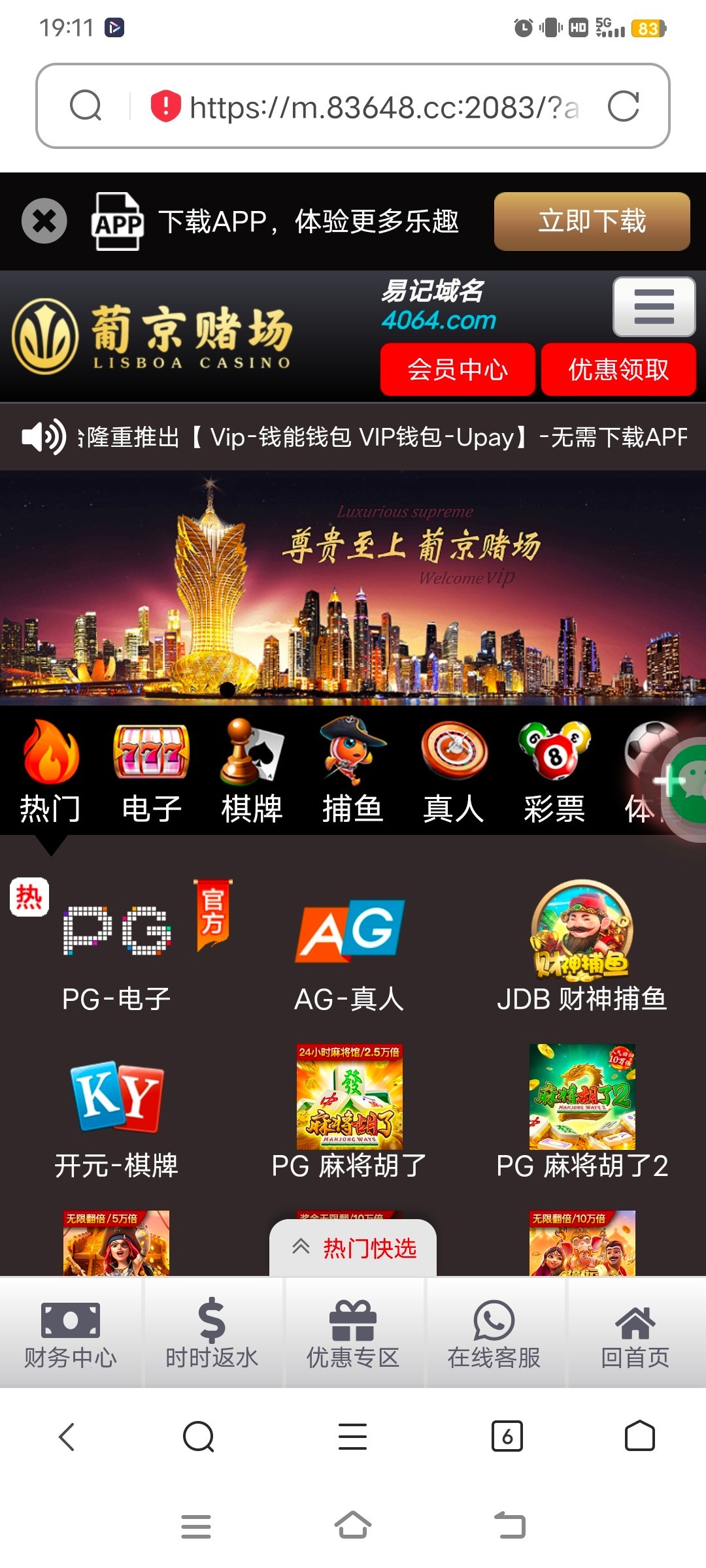Tap the 优惠领取 button

618,370
